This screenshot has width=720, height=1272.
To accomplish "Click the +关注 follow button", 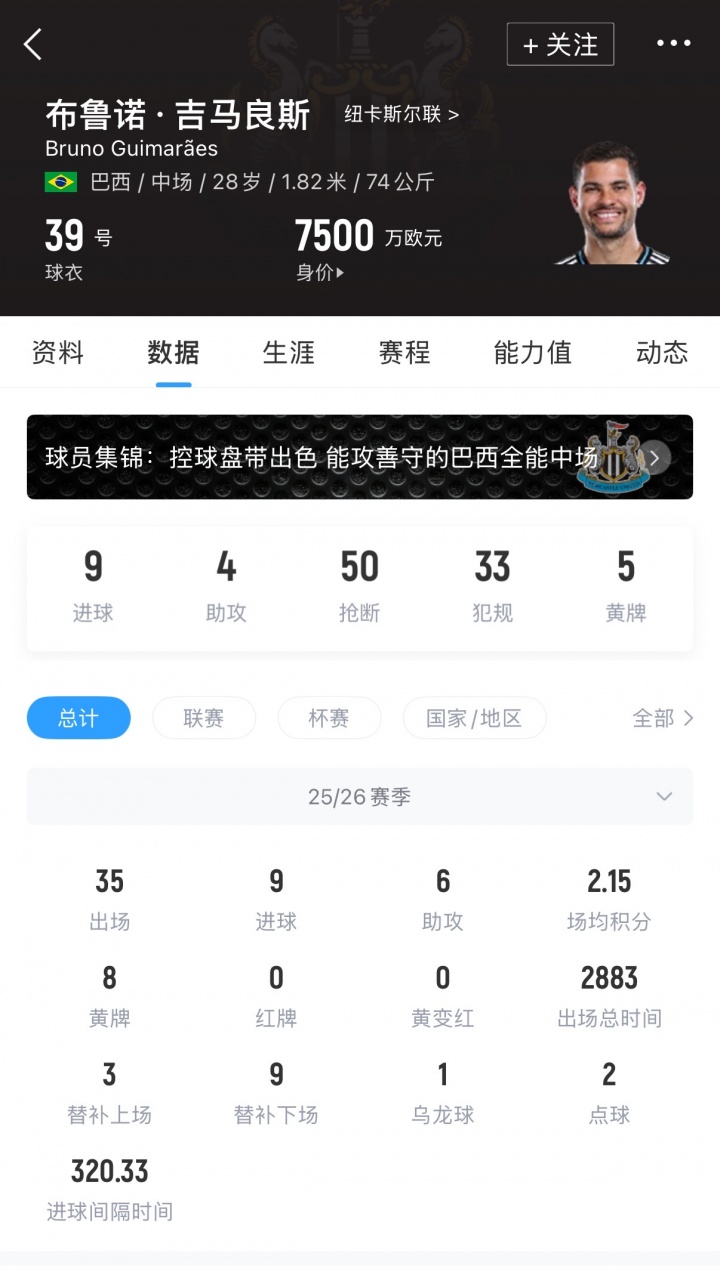I will [560, 44].
